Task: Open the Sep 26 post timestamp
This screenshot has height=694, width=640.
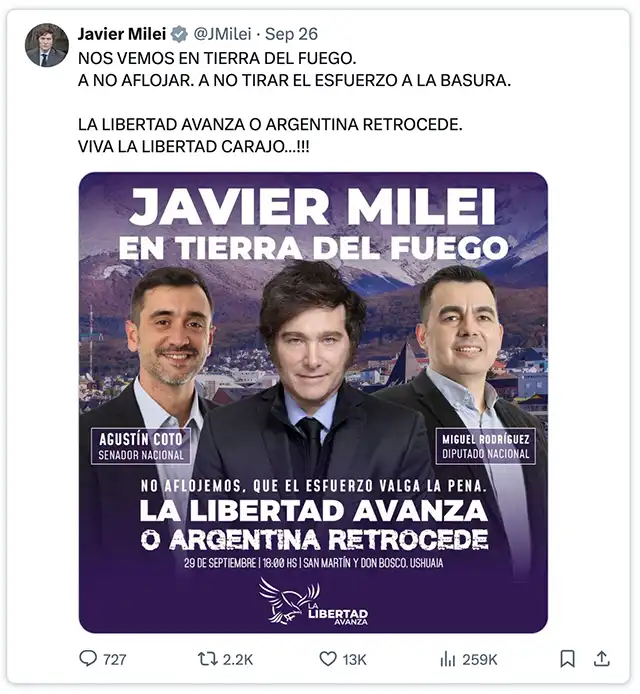Action: (291, 34)
